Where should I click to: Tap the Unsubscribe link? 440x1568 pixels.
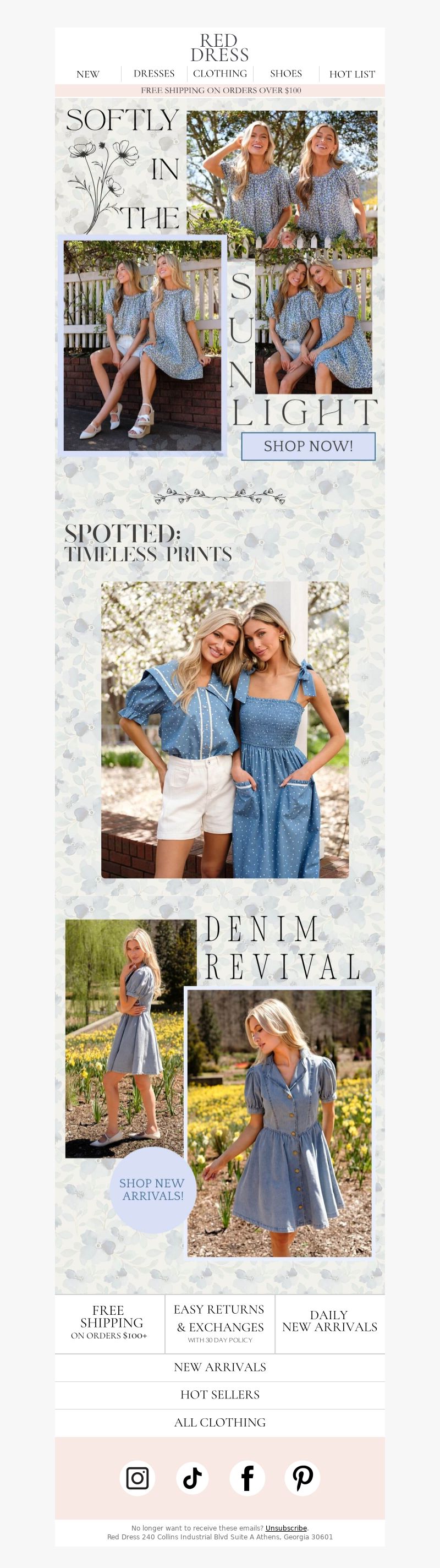286,1528
